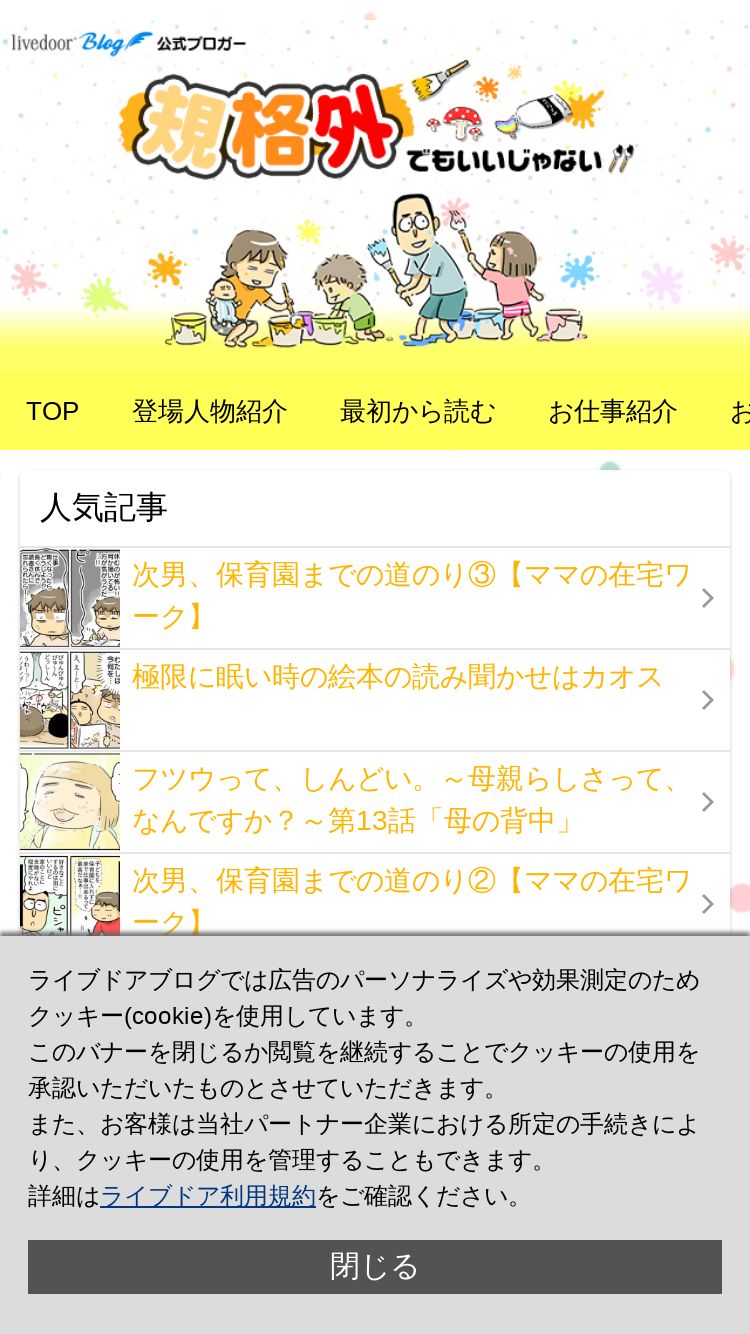Open article 次男、保育園までの道のり③
The width and height of the screenshot is (750, 1334).
coord(411,597)
